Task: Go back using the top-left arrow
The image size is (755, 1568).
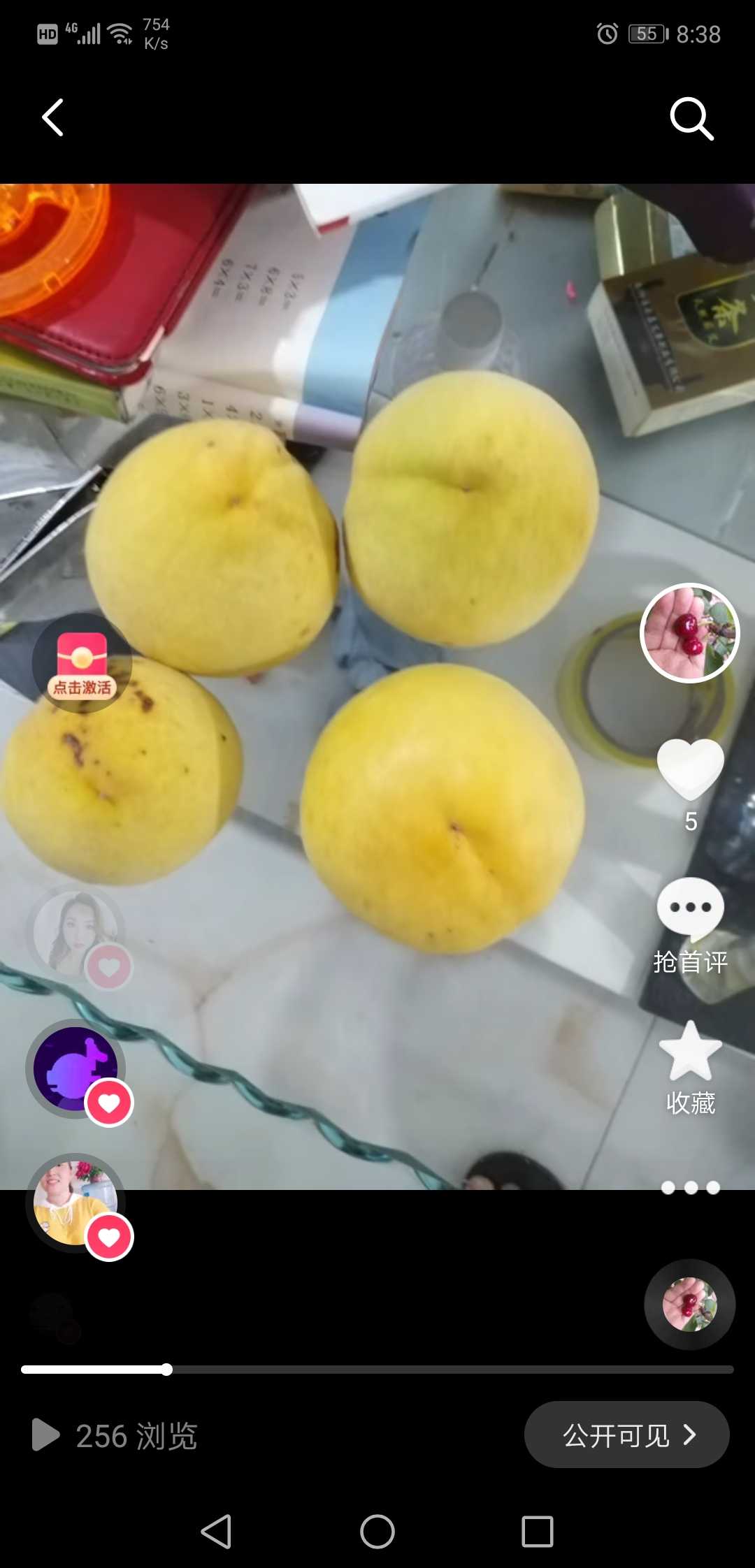Action: click(x=53, y=117)
